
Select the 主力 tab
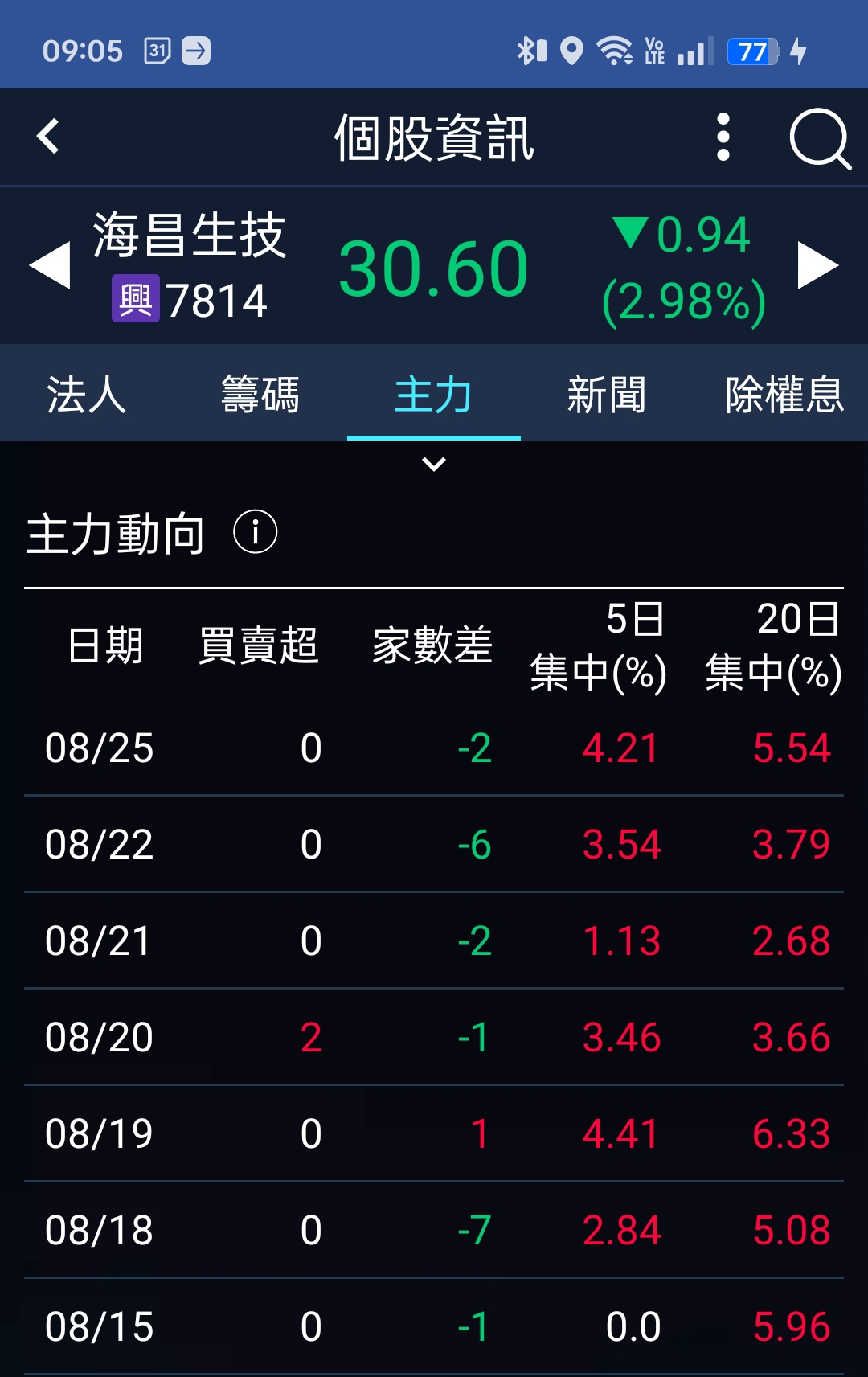click(x=433, y=395)
